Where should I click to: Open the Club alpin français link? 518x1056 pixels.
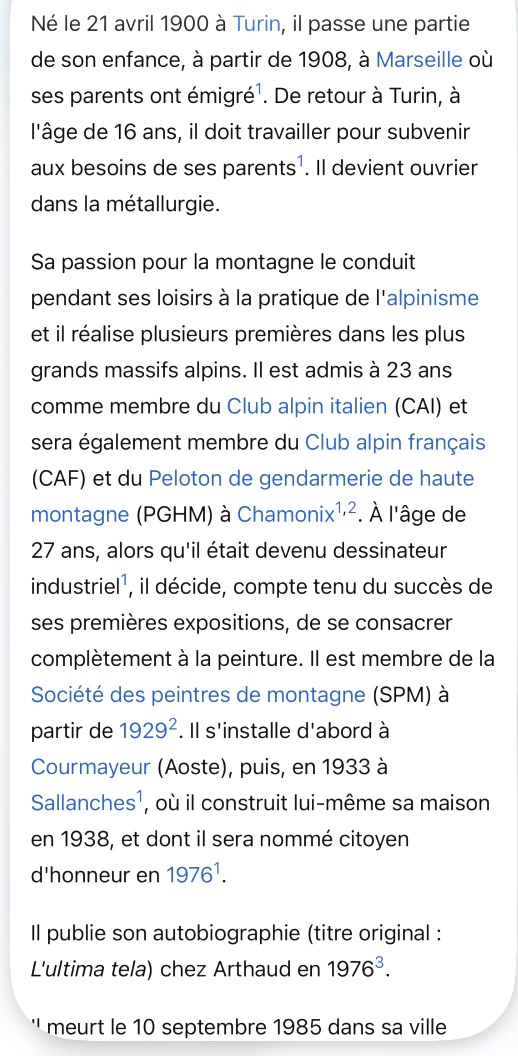click(x=395, y=442)
